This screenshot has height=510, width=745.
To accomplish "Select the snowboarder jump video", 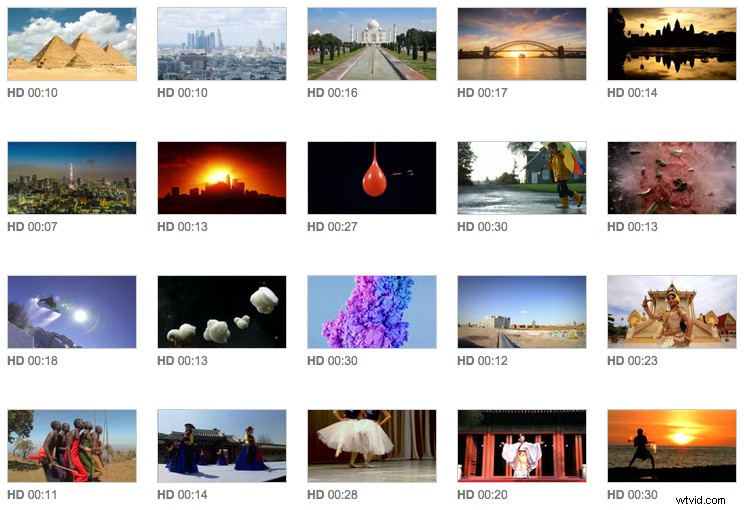I will [x=72, y=312].
